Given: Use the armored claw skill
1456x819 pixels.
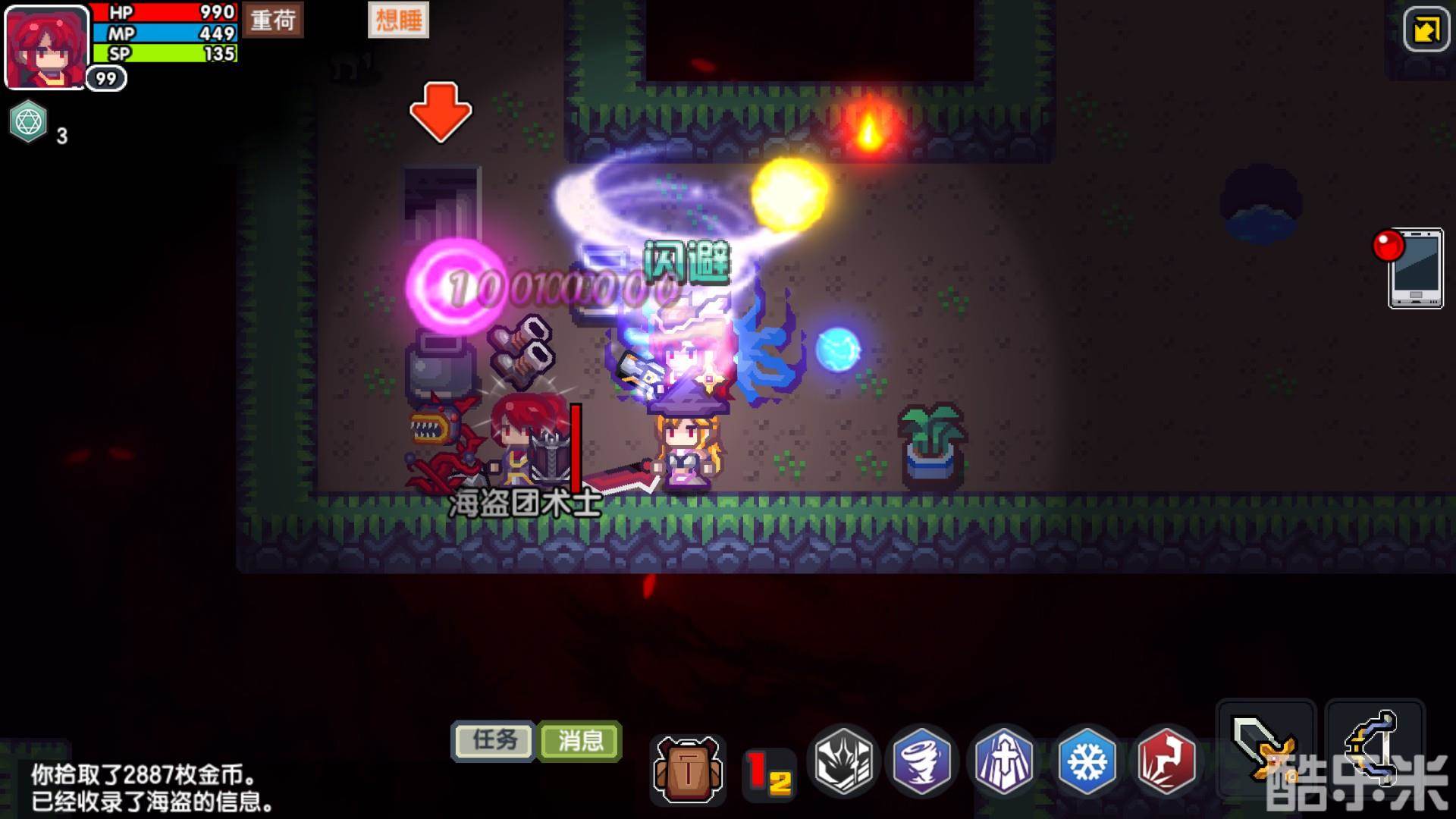Looking at the screenshot, I should 843,762.
